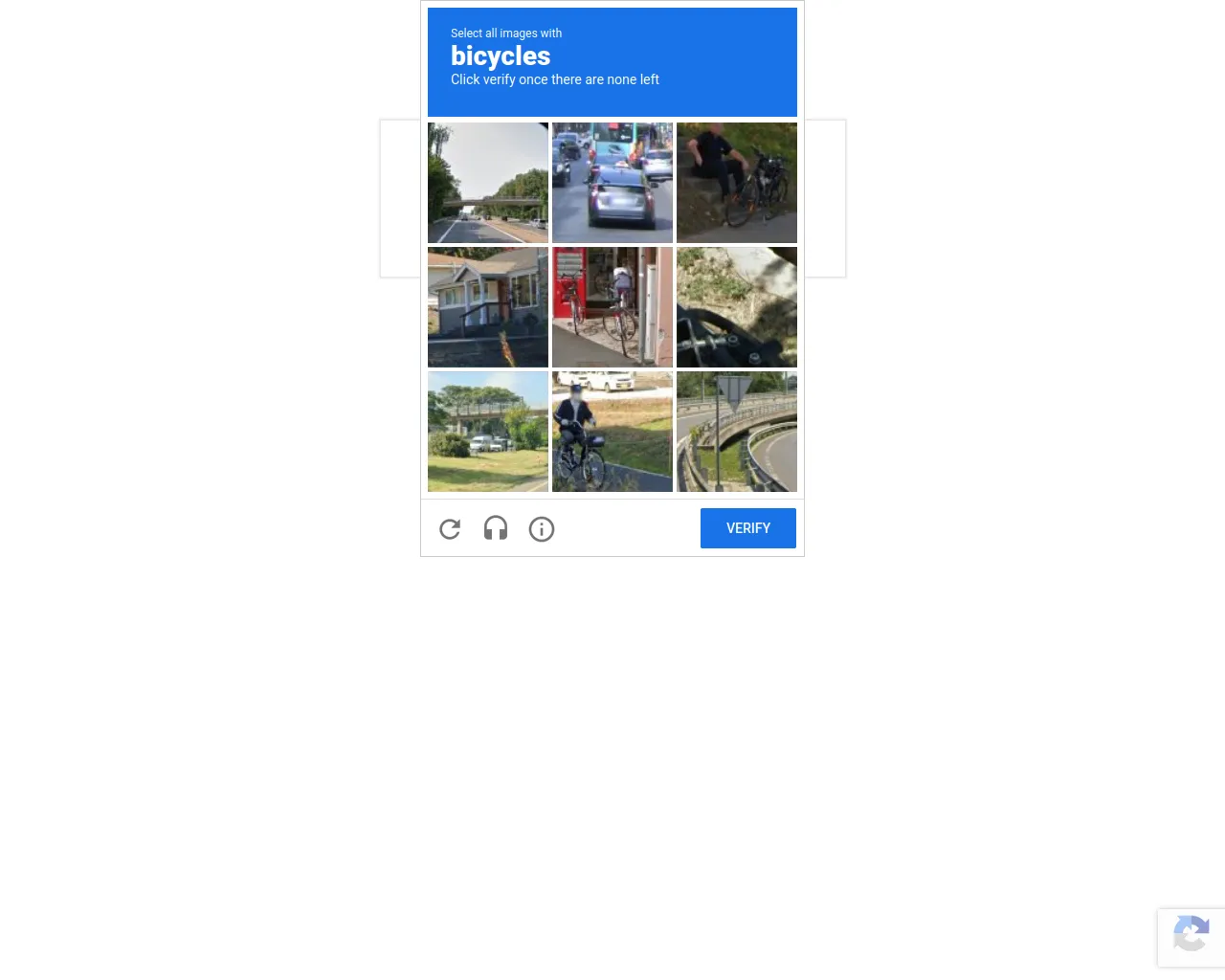Select the tile of a cyclist riding on grass
This screenshot has width=1225, height=980.
click(x=612, y=432)
